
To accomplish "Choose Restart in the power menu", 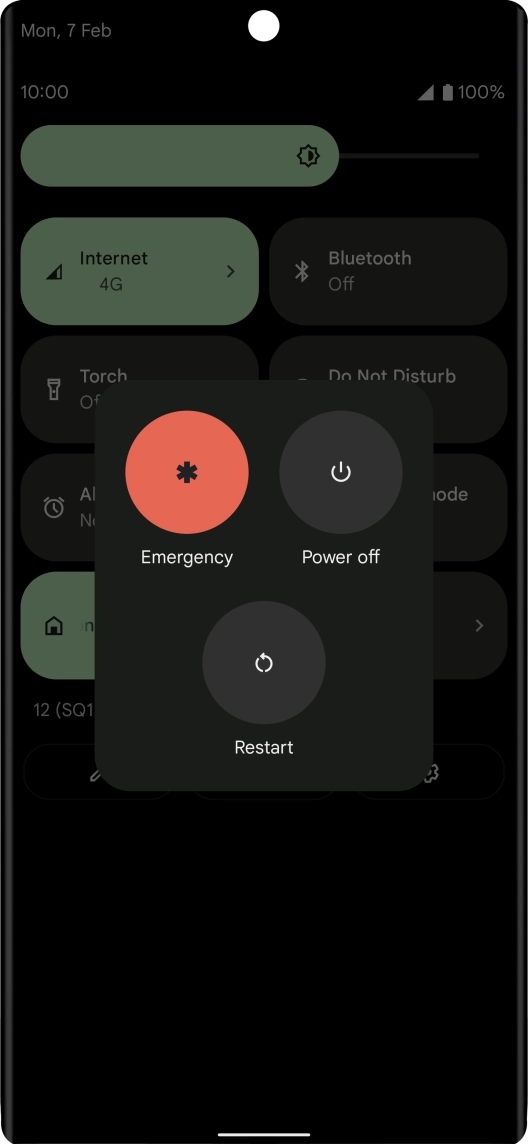I will click(264, 662).
